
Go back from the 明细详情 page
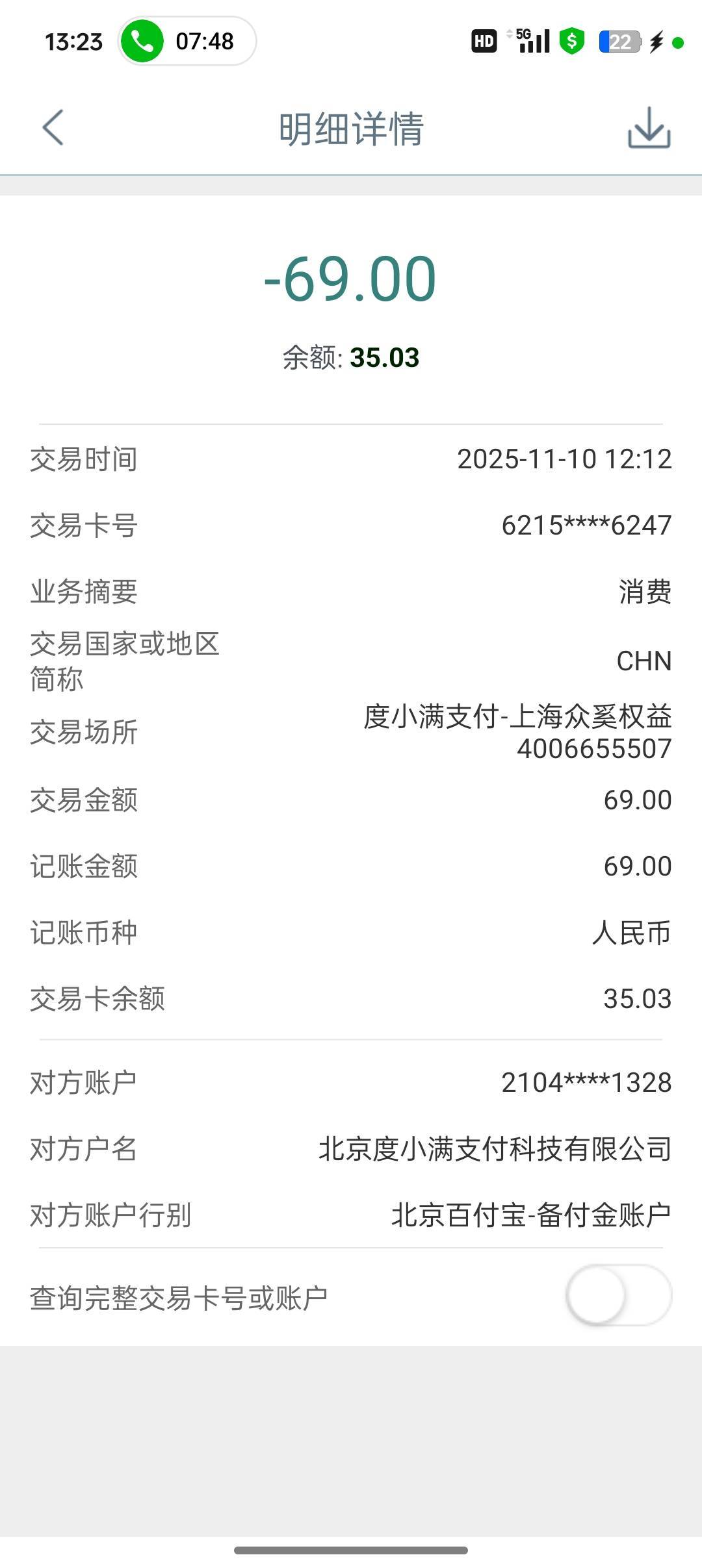pyautogui.click(x=53, y=127)
